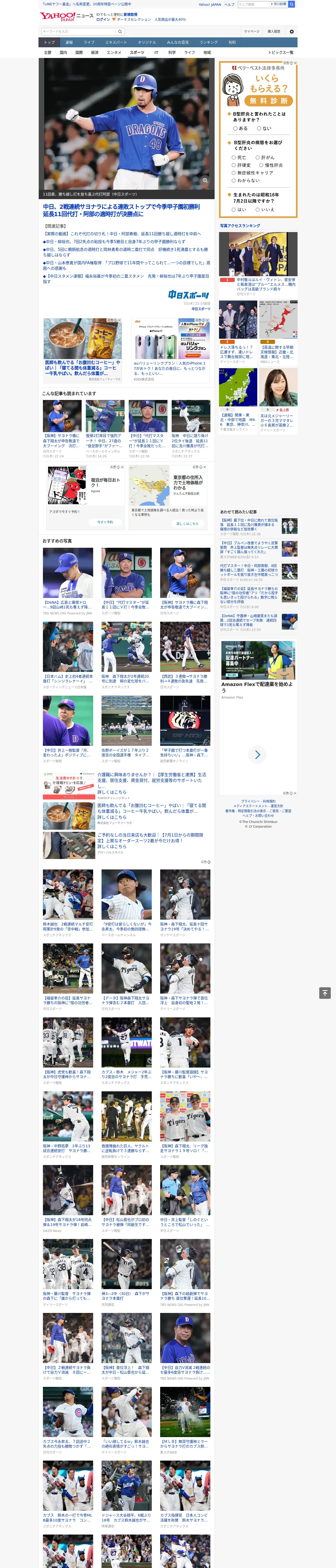Switch to the 速報 tab
This screenshot has height=1568, width=336.
point(69,42)
